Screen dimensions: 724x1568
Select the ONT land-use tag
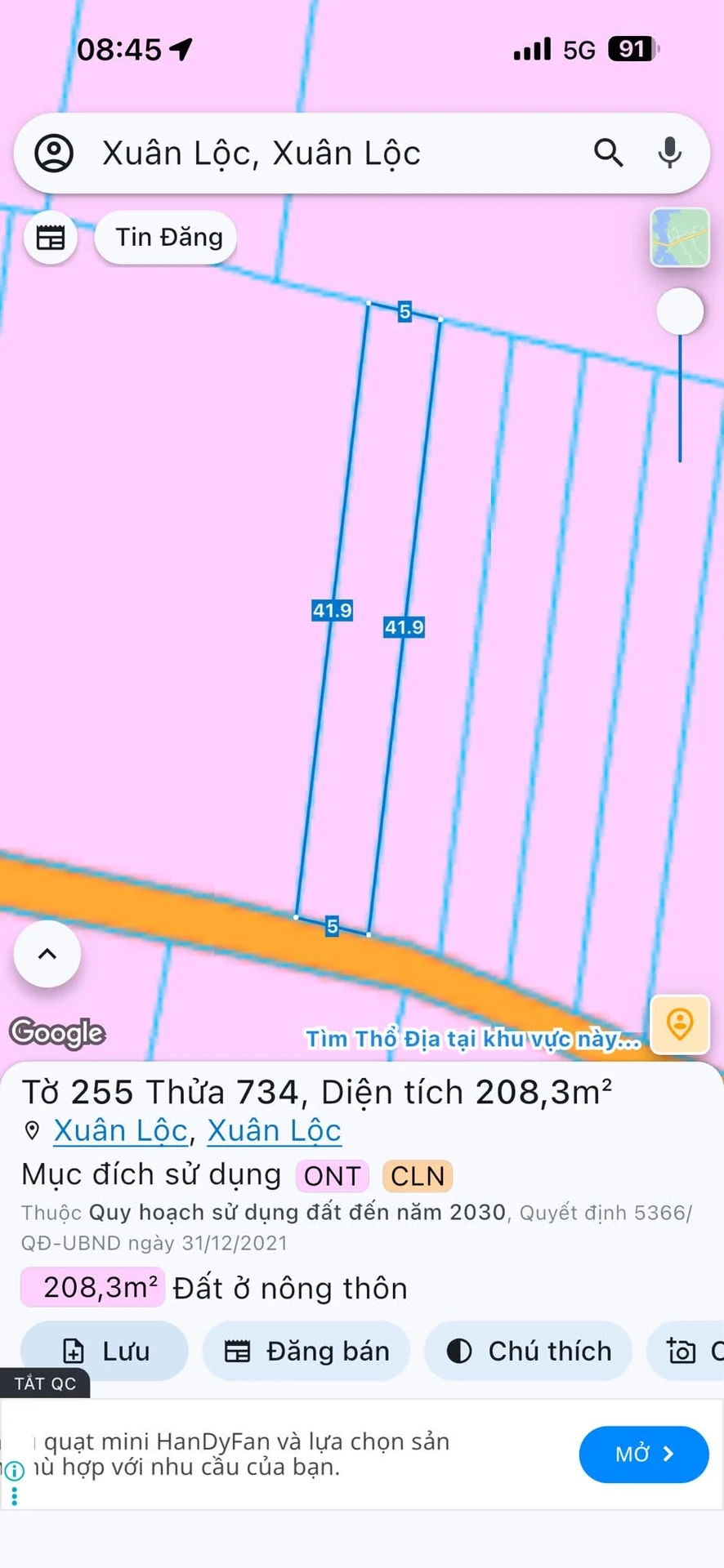333,1176
